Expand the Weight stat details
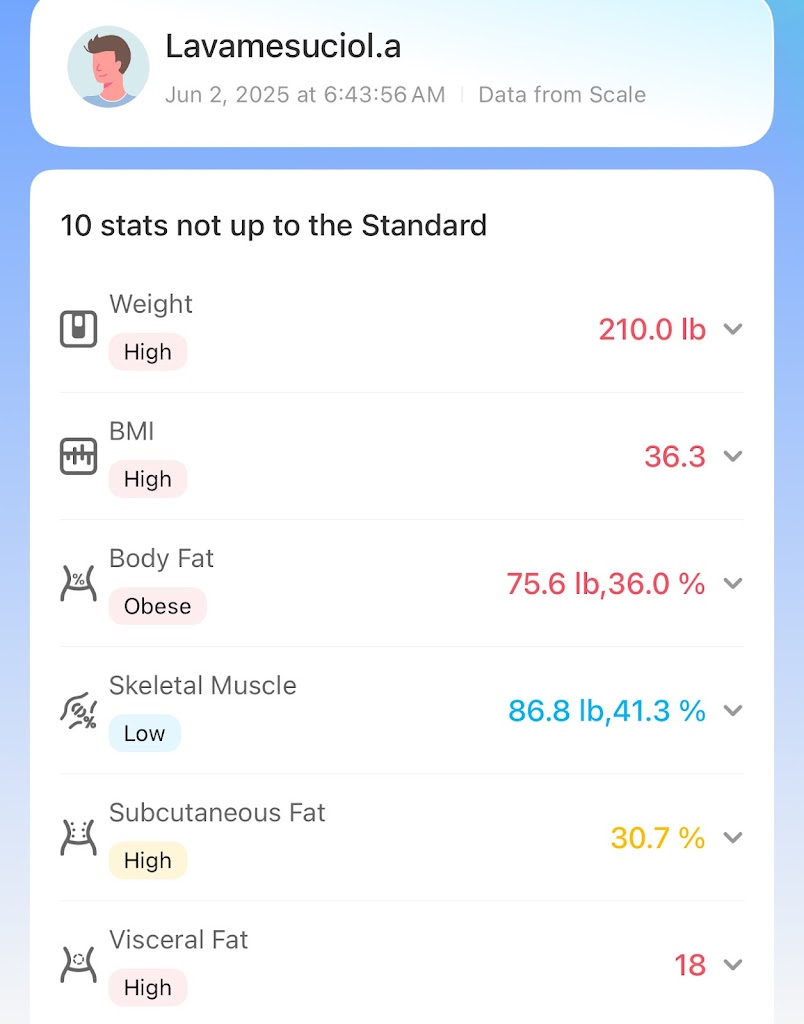Screen dimensions: 804x1024 pyautogui.click(x=733, y=329)
